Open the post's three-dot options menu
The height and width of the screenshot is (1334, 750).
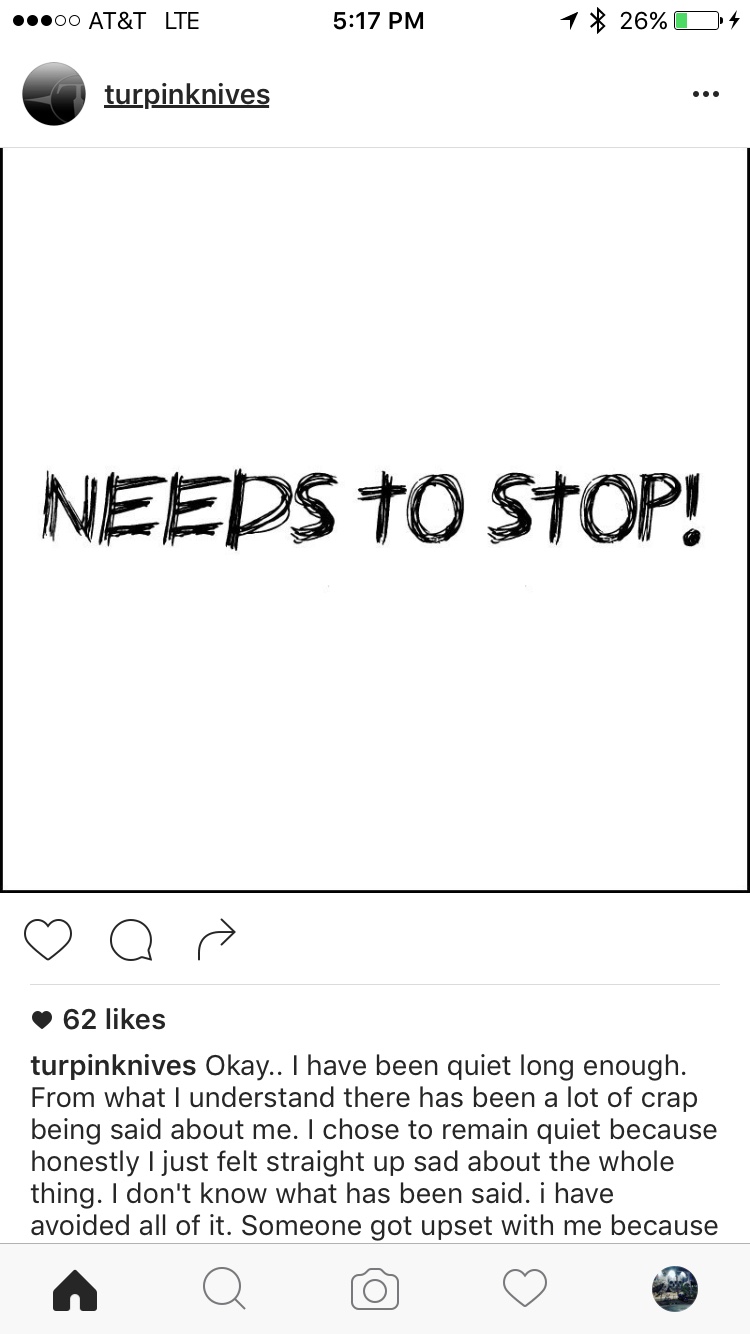(x=705, y=95)
